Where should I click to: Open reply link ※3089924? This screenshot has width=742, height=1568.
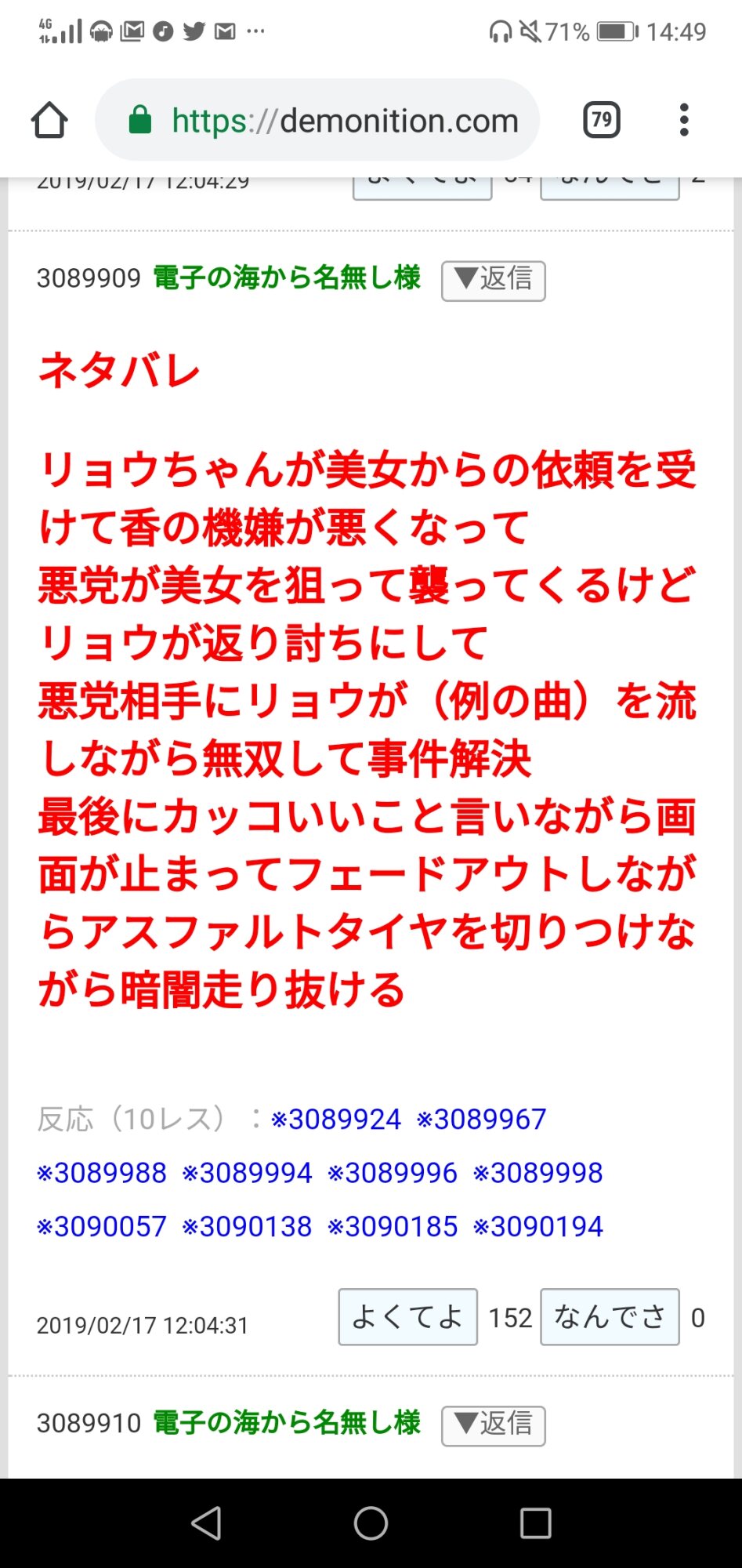pos(336,1119)
